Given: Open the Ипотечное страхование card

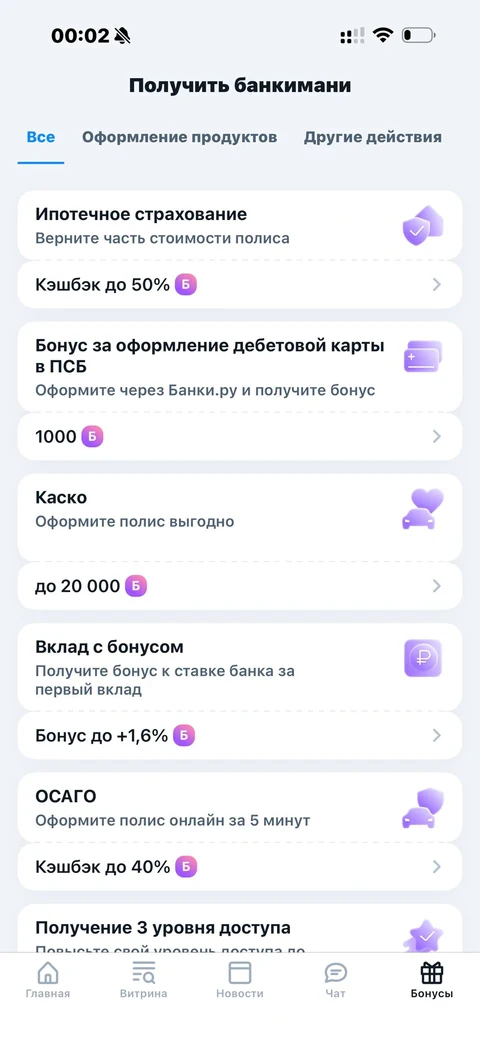Looking at the screenshot, I should (239, 225).
